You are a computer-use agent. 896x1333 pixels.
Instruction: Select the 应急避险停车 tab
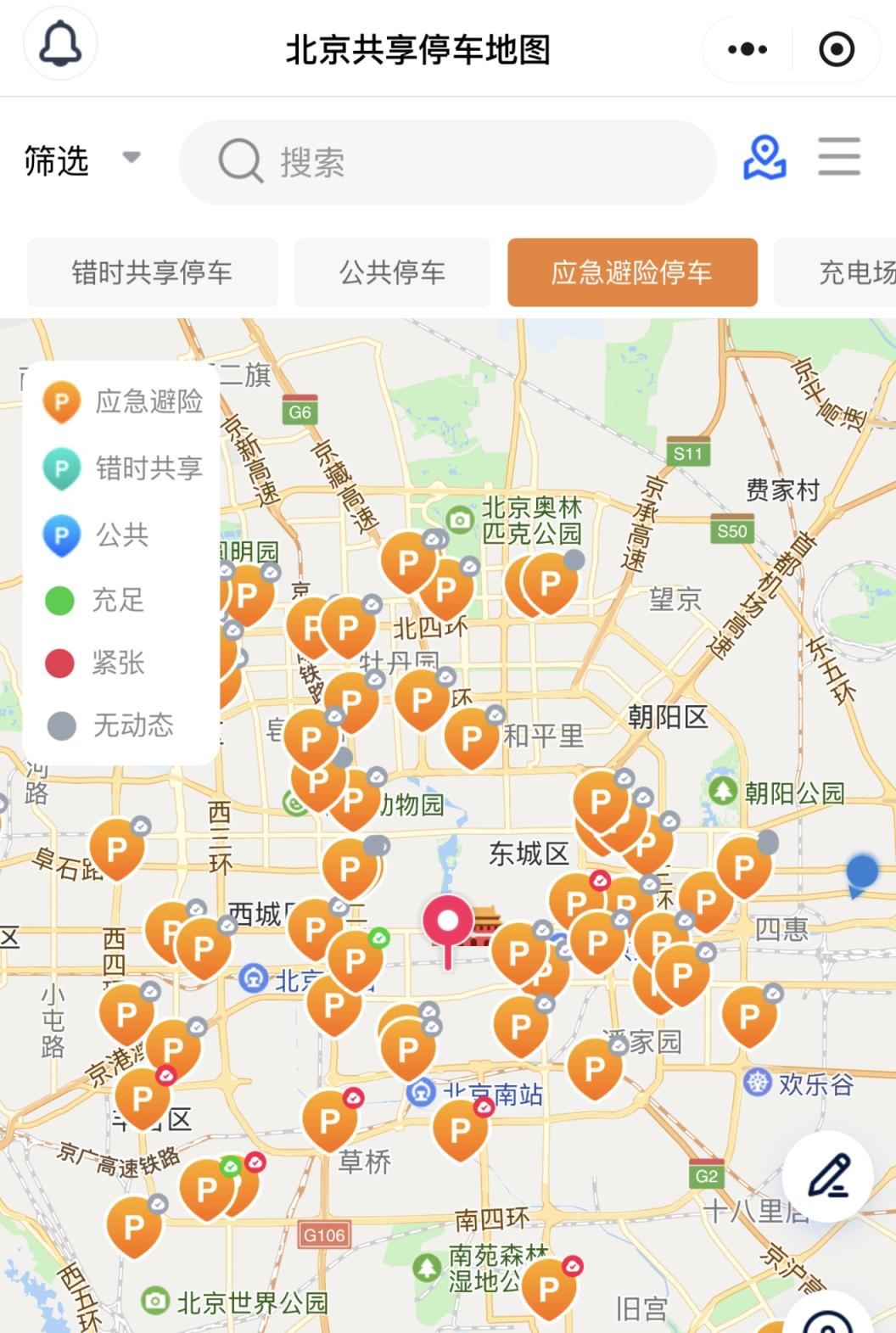point(632,272)
